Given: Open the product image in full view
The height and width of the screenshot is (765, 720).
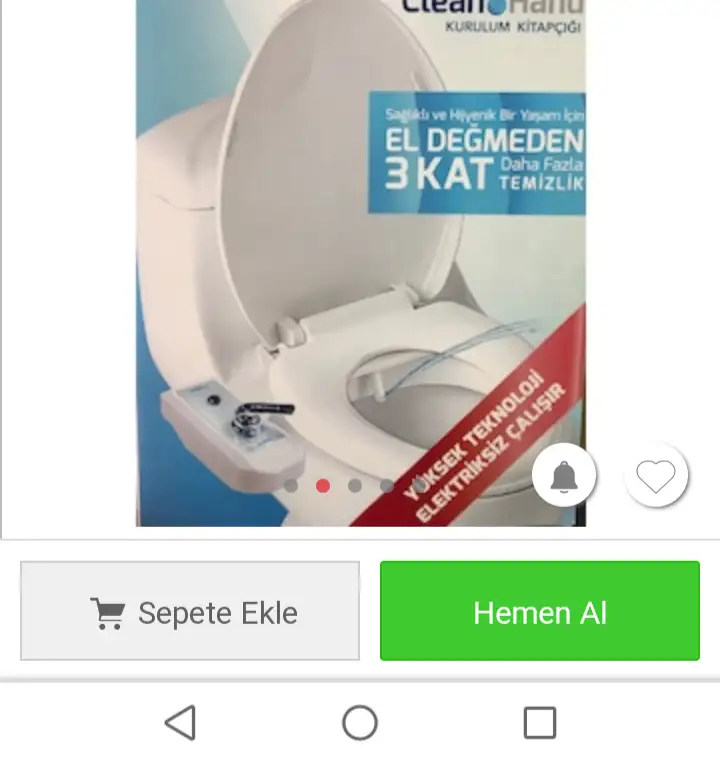Looking at the screenshot, I should [360, 250].
